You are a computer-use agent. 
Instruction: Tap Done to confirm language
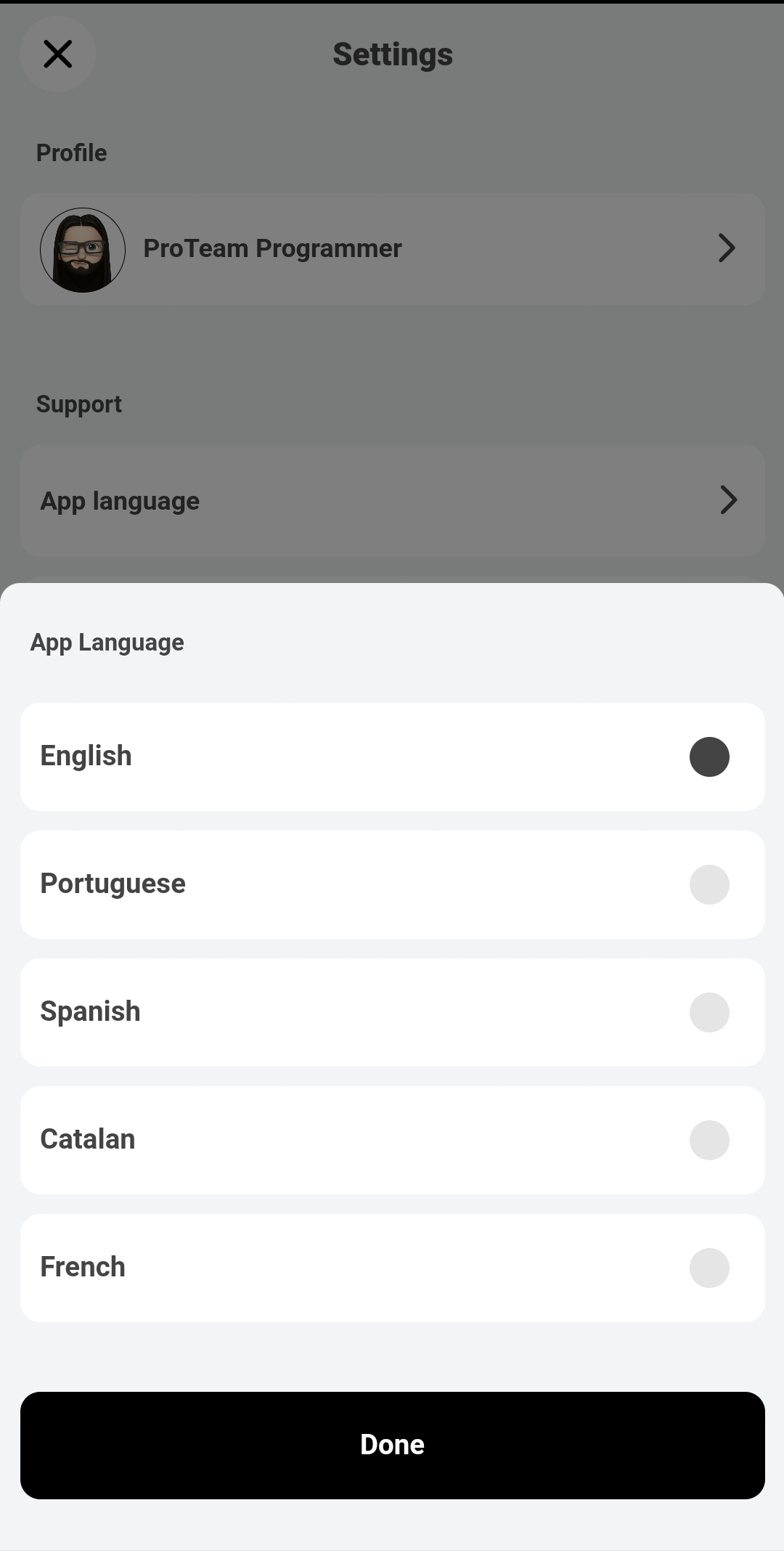pyautogui.click(x=392, y=1445)
